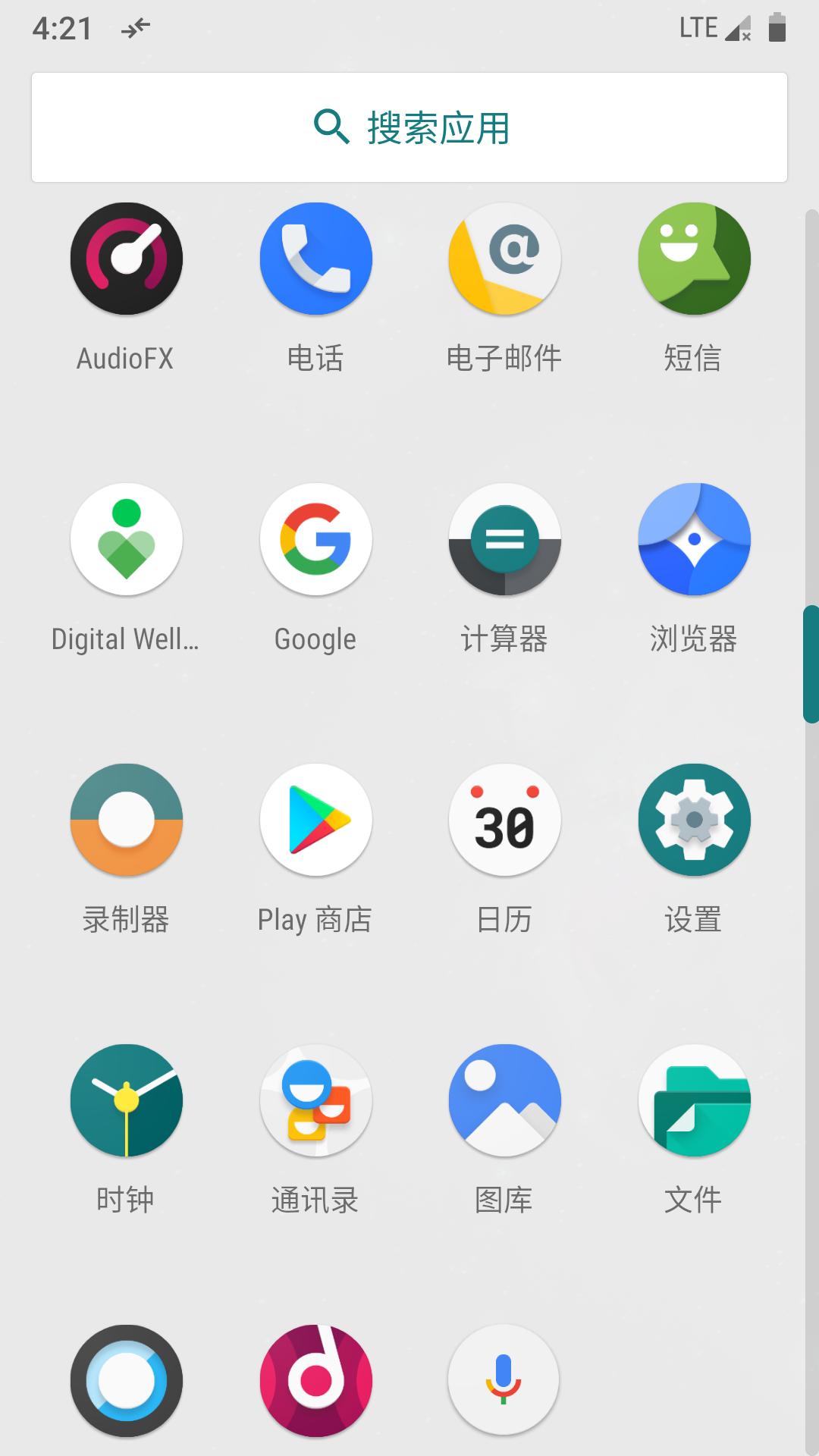Launch the 浏览器 browser
Screen dimensions: 819x1456
(x=694, y=538)
